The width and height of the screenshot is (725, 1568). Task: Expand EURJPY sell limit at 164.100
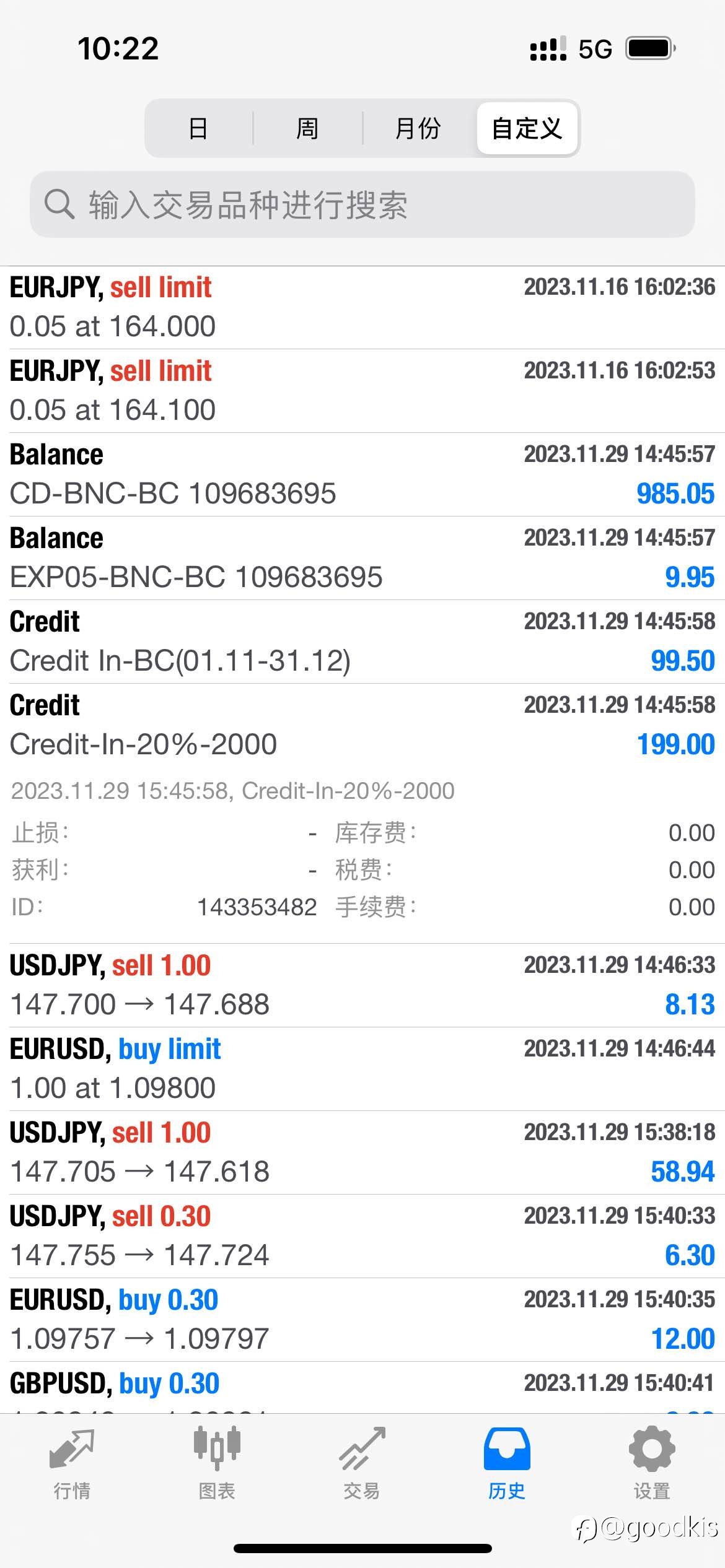(362, 391)
